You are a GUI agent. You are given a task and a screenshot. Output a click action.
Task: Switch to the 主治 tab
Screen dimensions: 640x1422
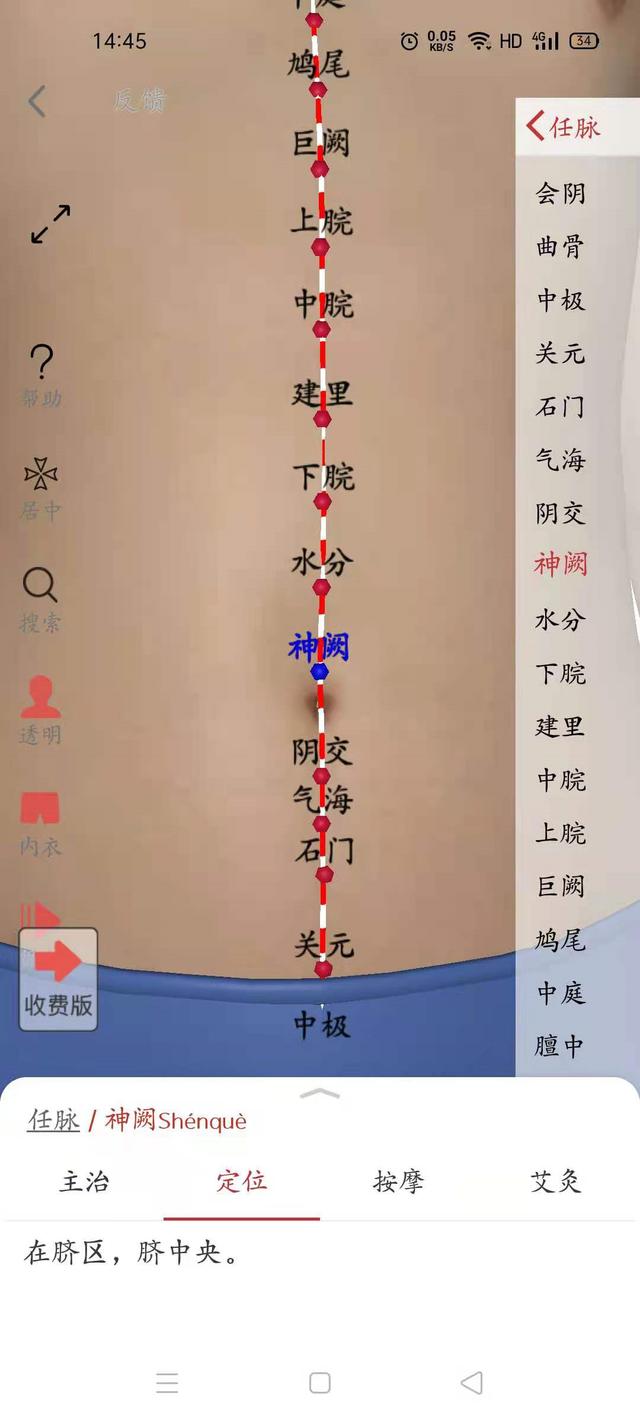click(x=84, y=1182)
